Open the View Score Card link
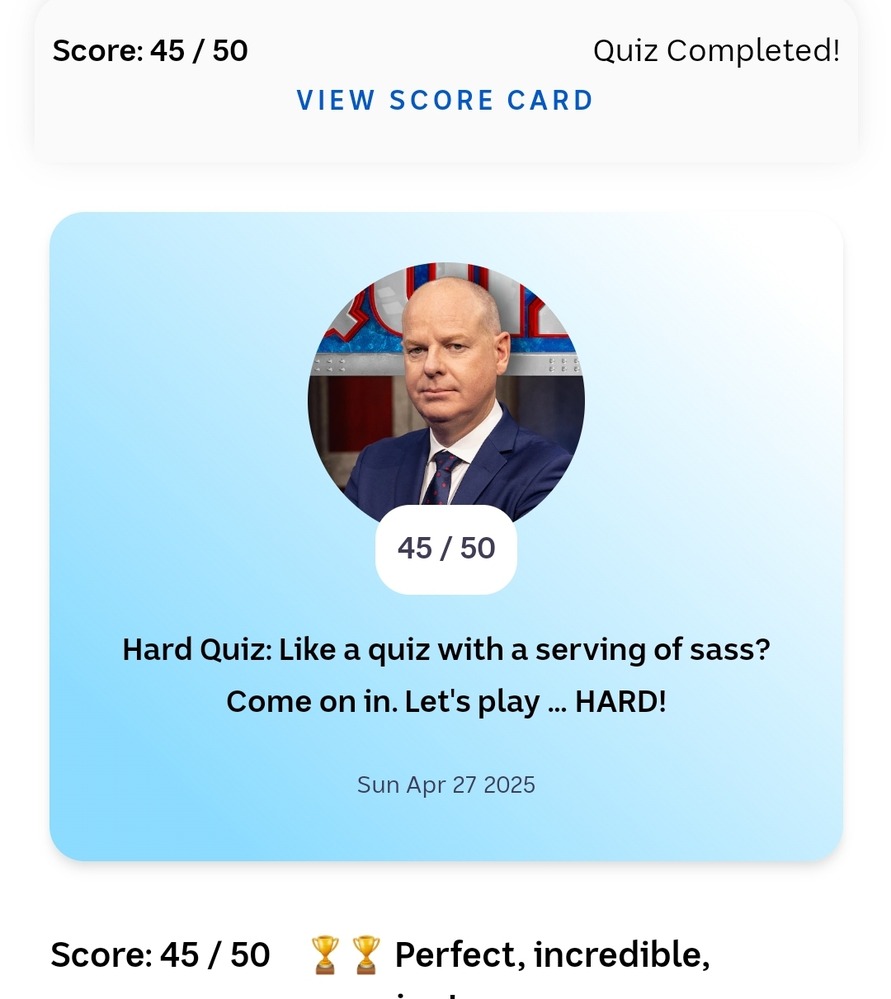This screenshot has width=891, height=999. [x=445, y=101]
